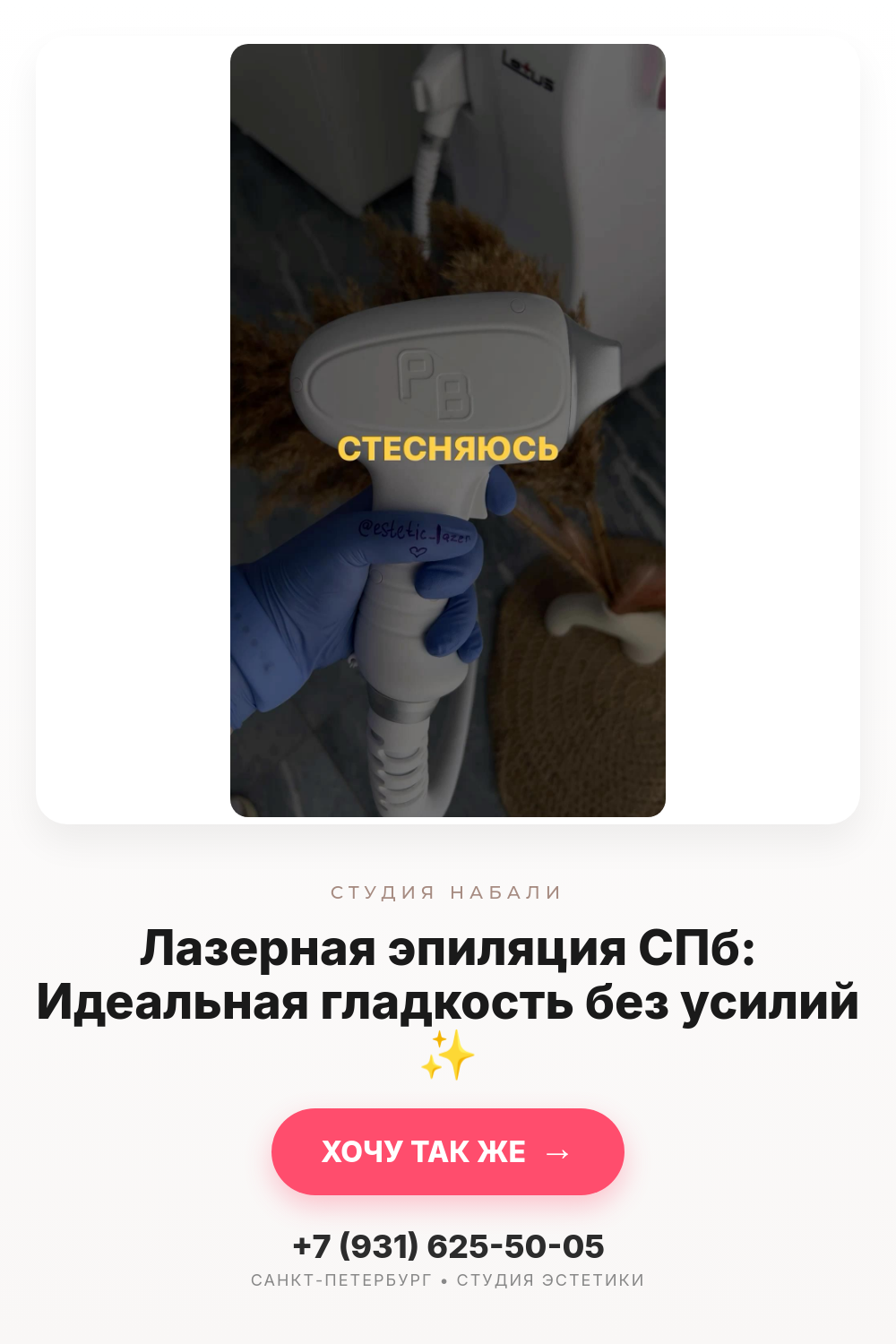Call the studio at +7 (931) 625-50-05
This screenshot has width=896, height=1344.
448,1246
